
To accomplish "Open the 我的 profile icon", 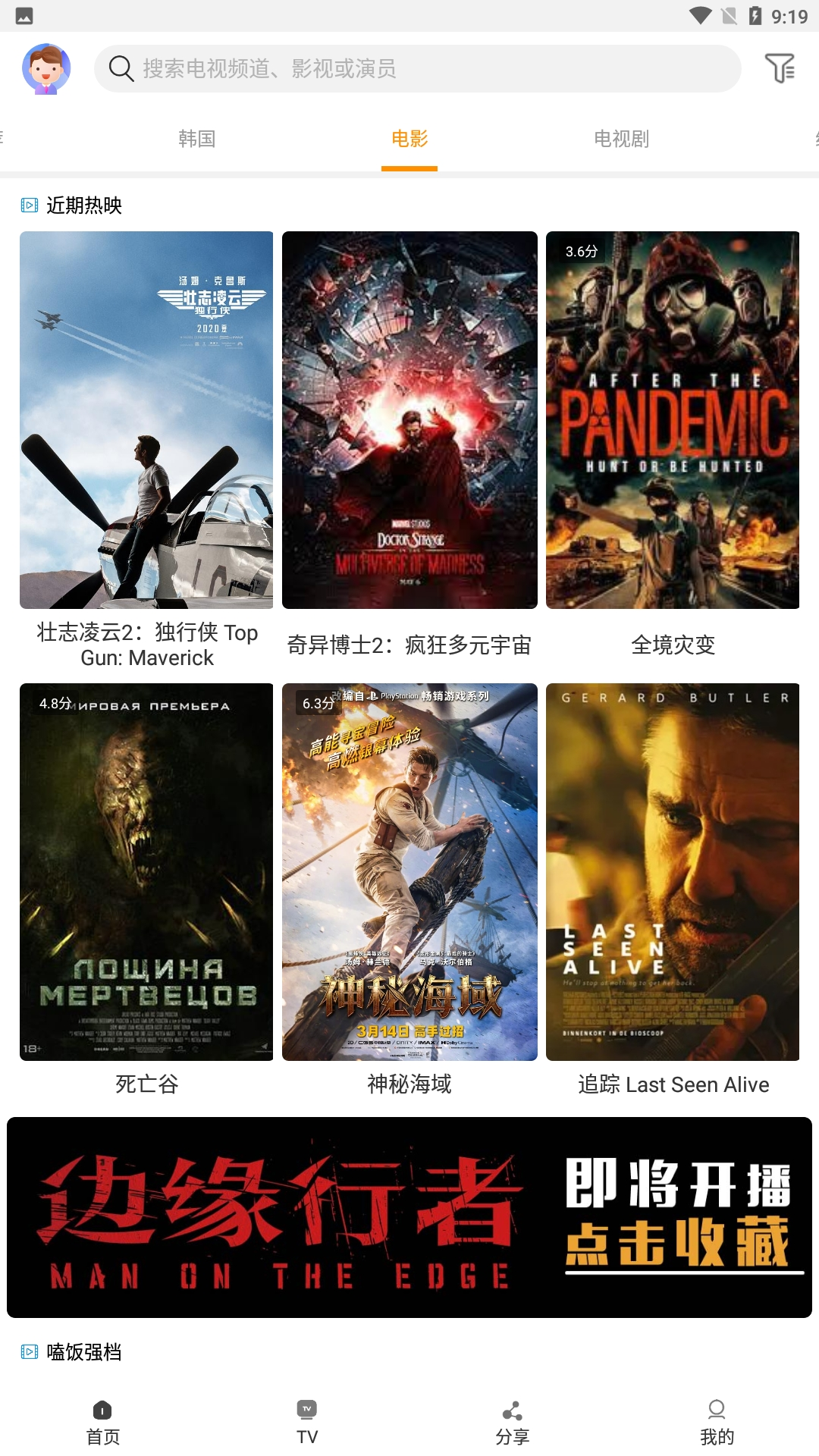I will 716,1408.
